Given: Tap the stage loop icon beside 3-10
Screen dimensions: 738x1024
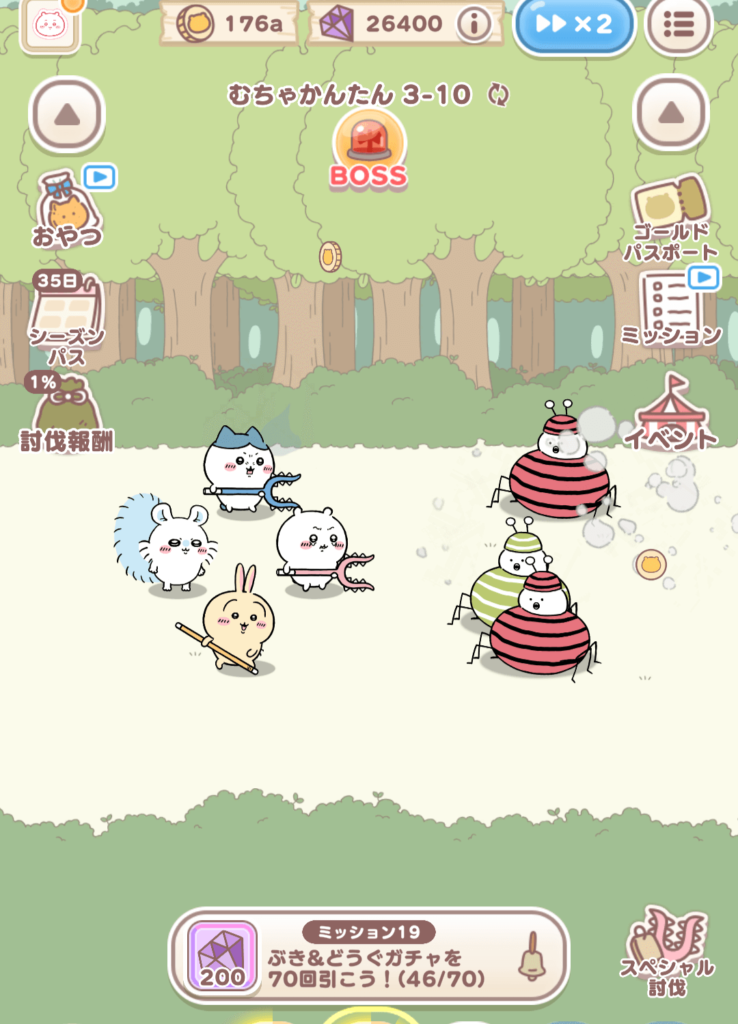Looking at the screenshot, I should 497,95.
